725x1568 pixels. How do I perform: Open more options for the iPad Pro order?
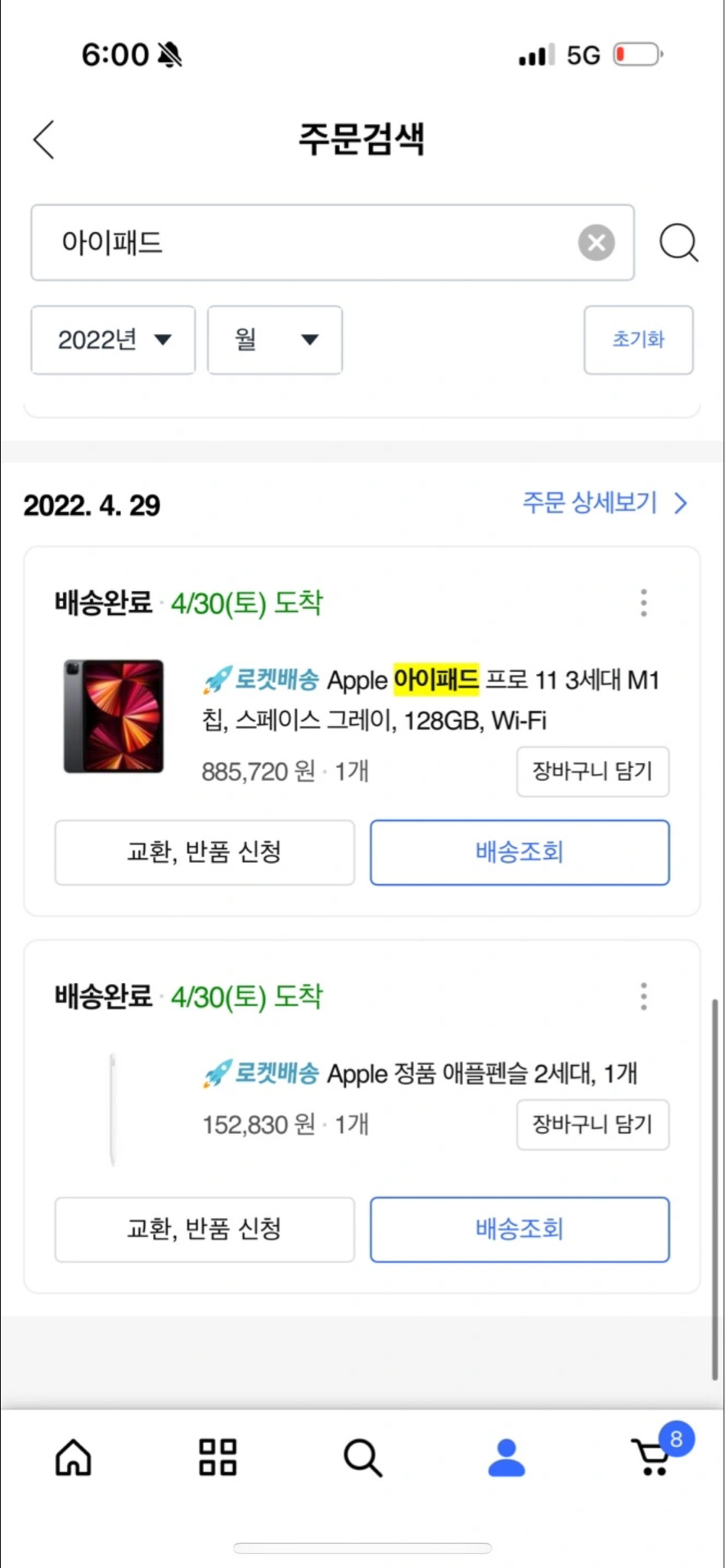click(x=644, y=603)
